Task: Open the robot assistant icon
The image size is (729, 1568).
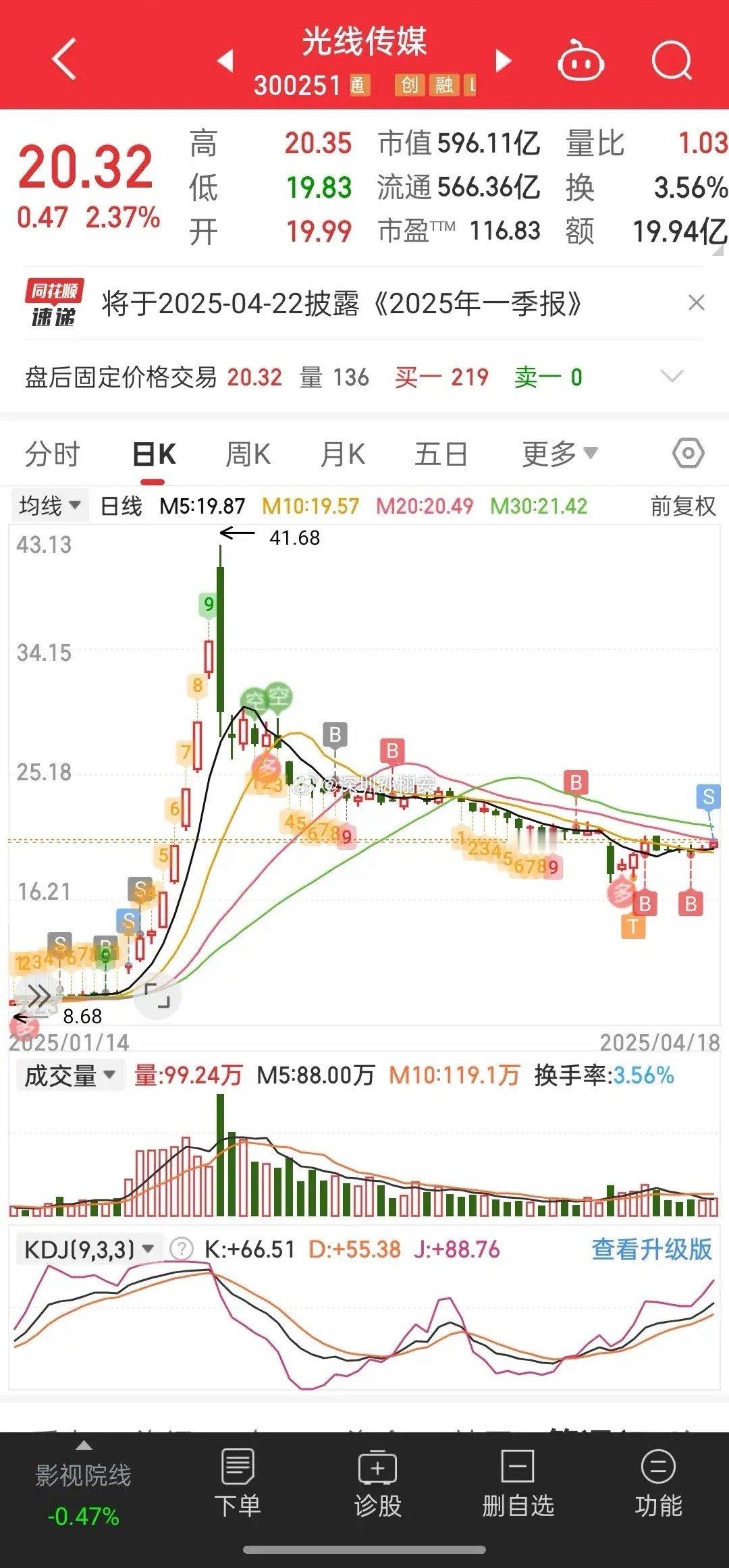Action: 580,61
